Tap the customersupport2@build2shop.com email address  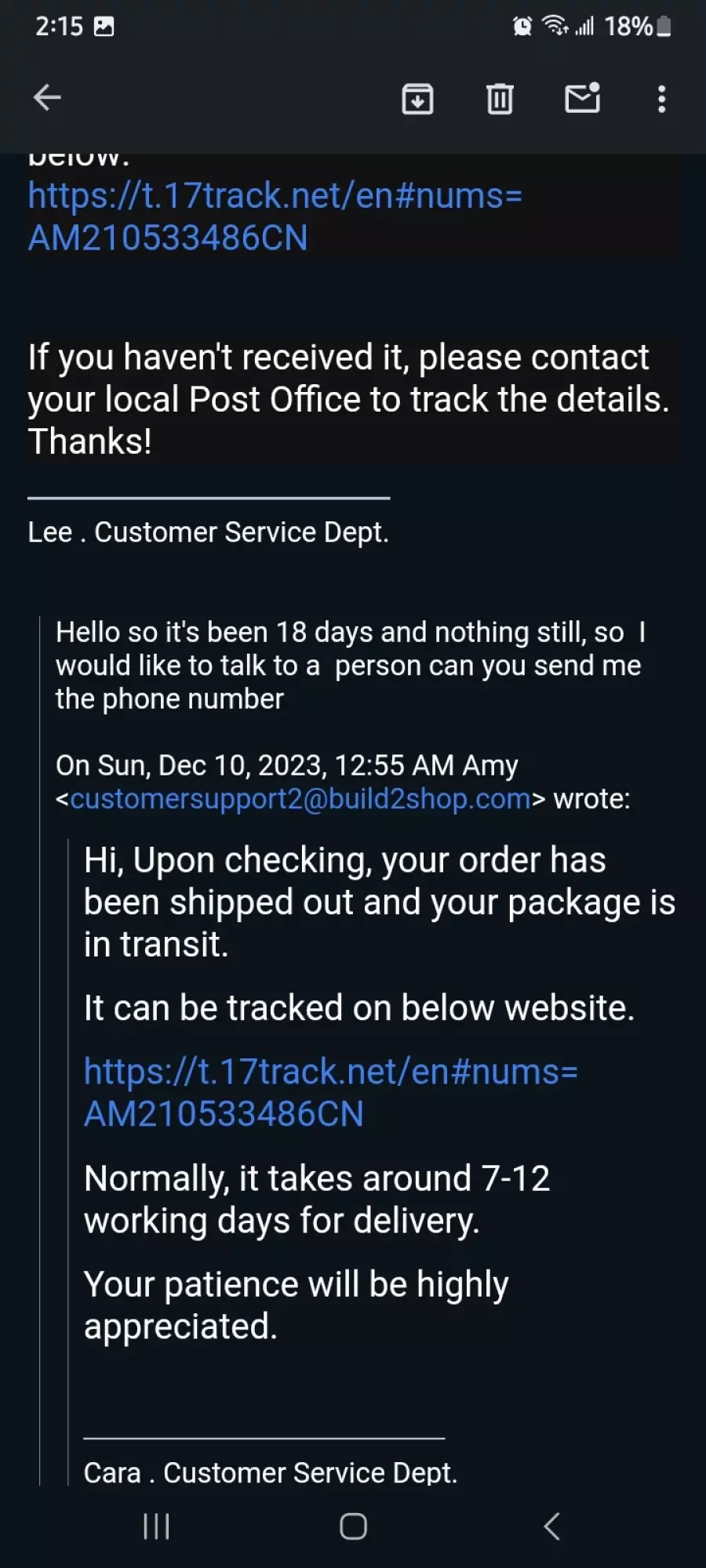click(x=300, y=799)
